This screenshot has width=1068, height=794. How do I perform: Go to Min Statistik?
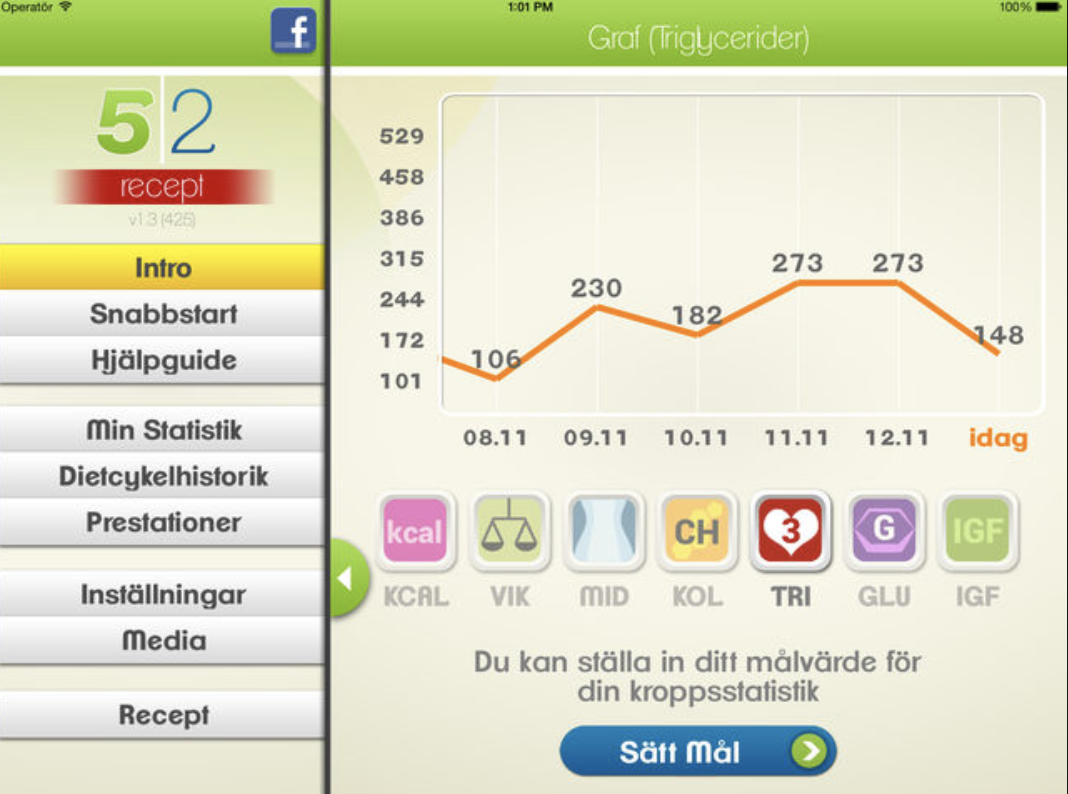(163, 431)
